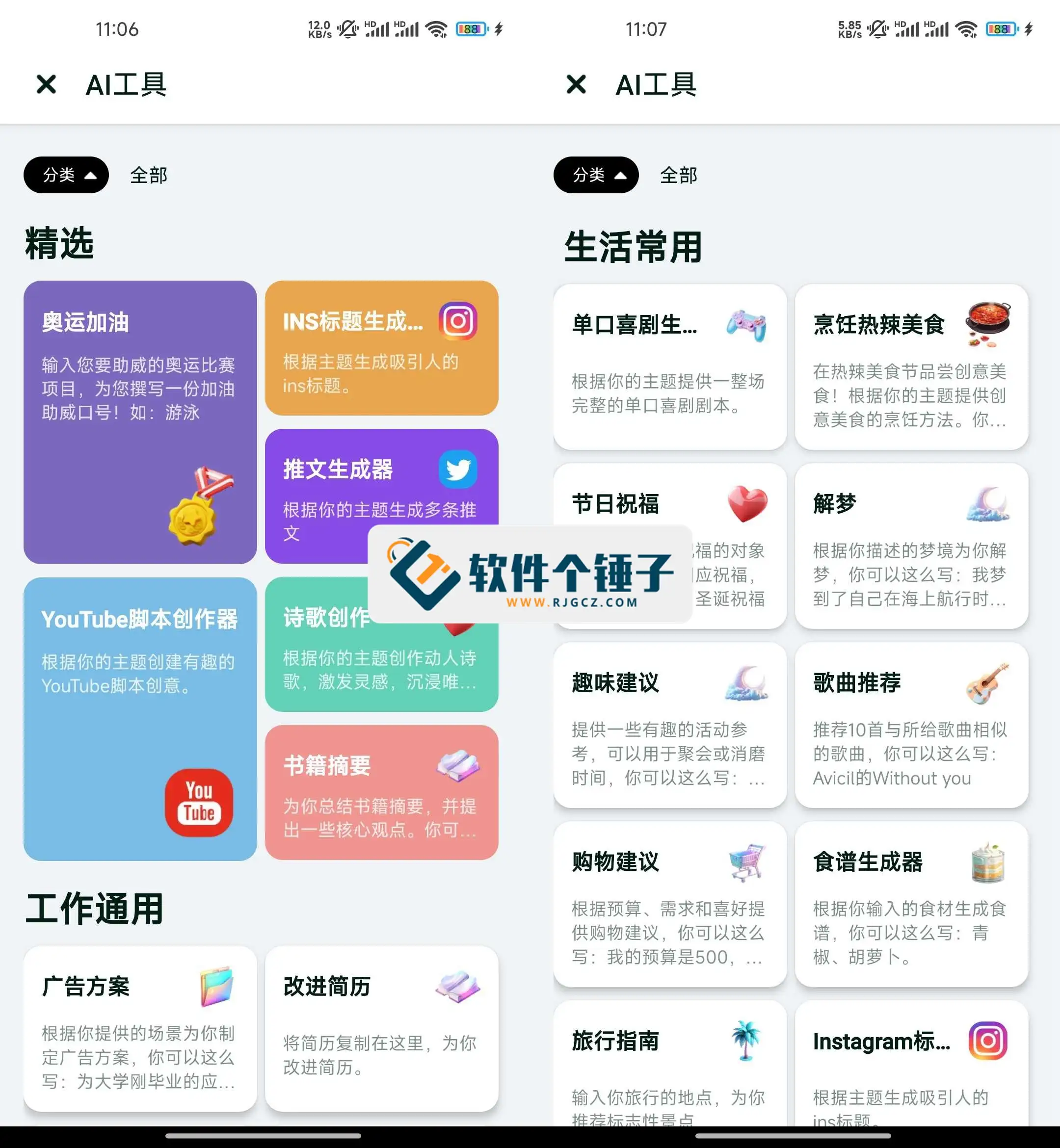The image size is (1060, 1148).
Task: Open the 旅行指南 card
Action: [x=669, y=1067]
